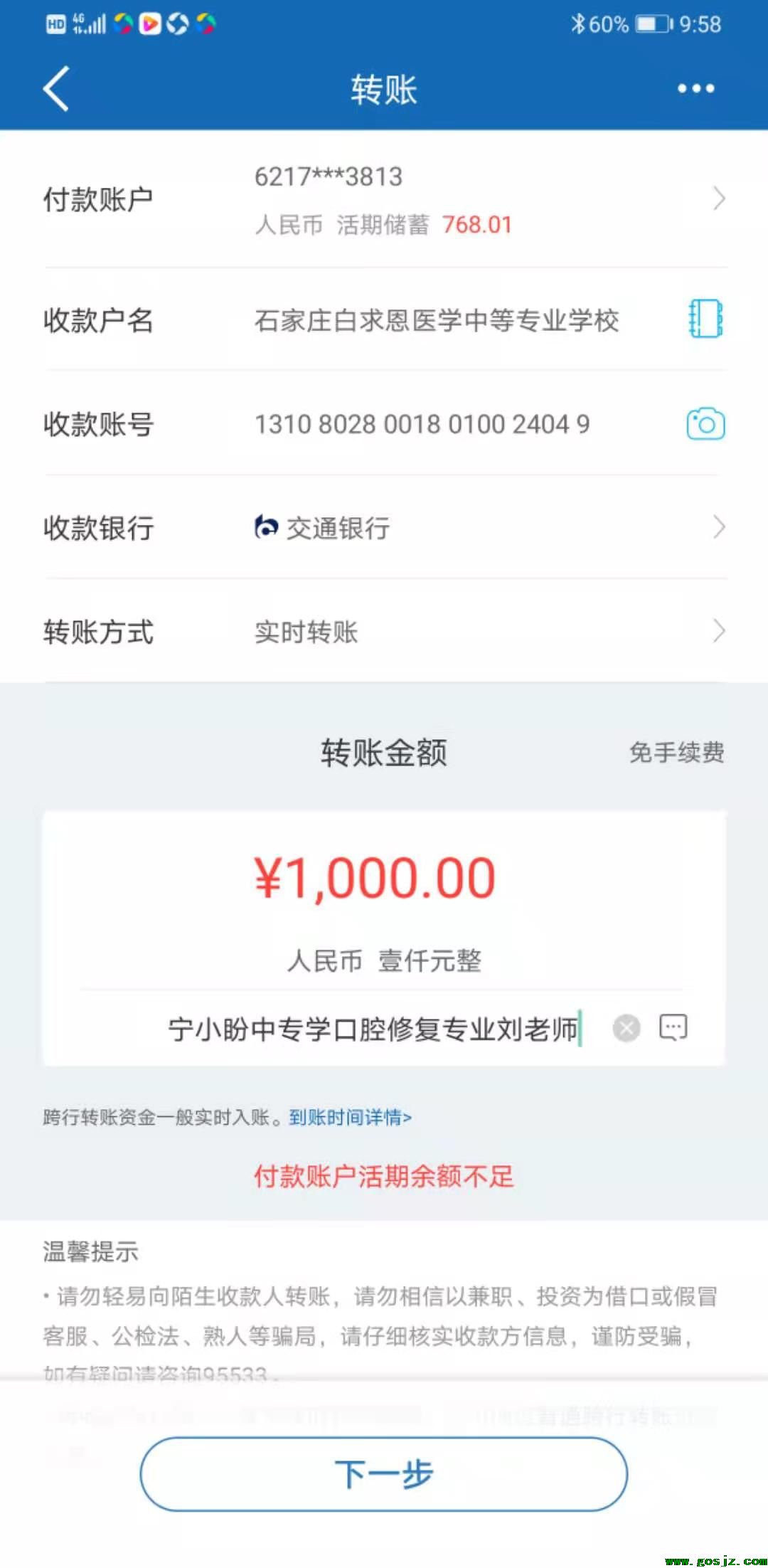Choose the 转账方式 transfer method
This screenshot has width=768, height=1568.
384,631
